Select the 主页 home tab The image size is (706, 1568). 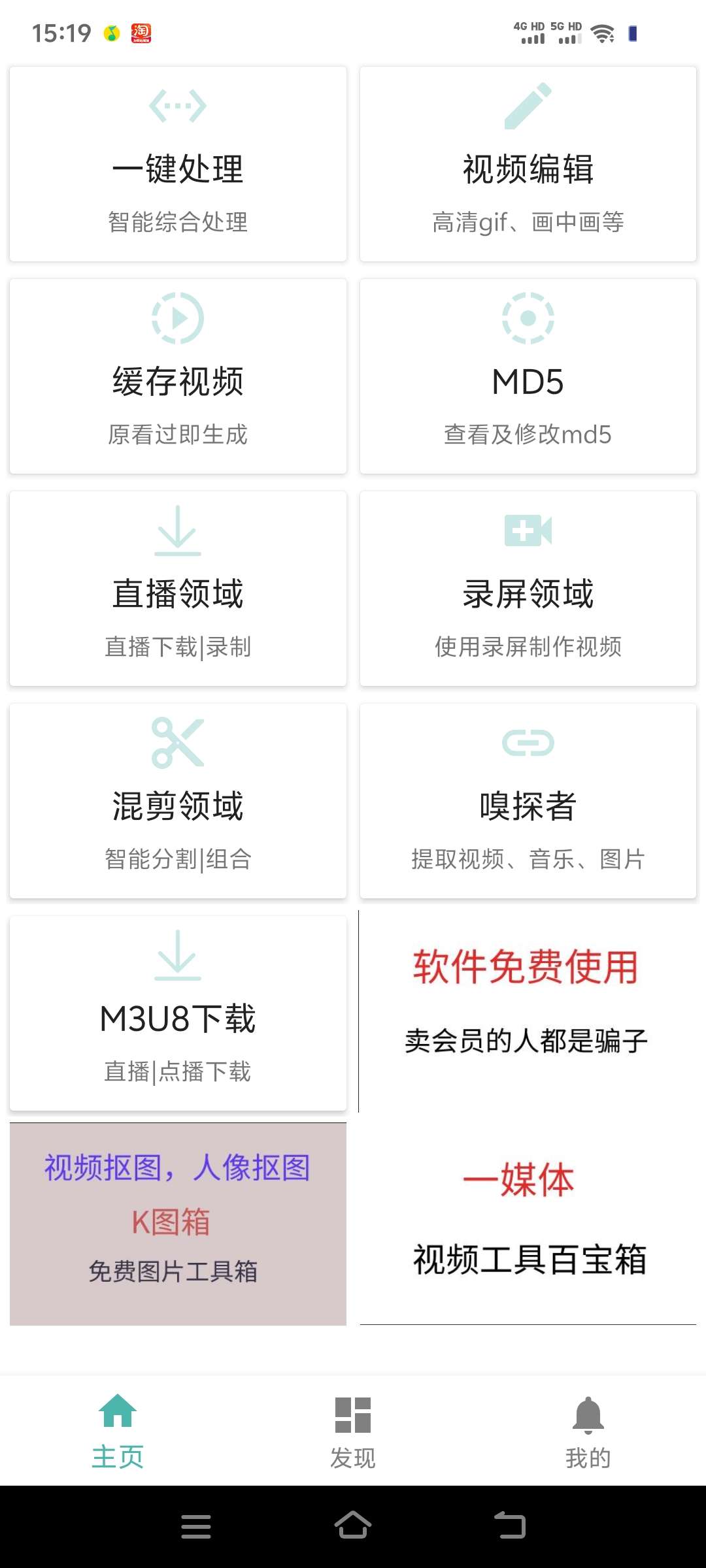(118, 1431)
